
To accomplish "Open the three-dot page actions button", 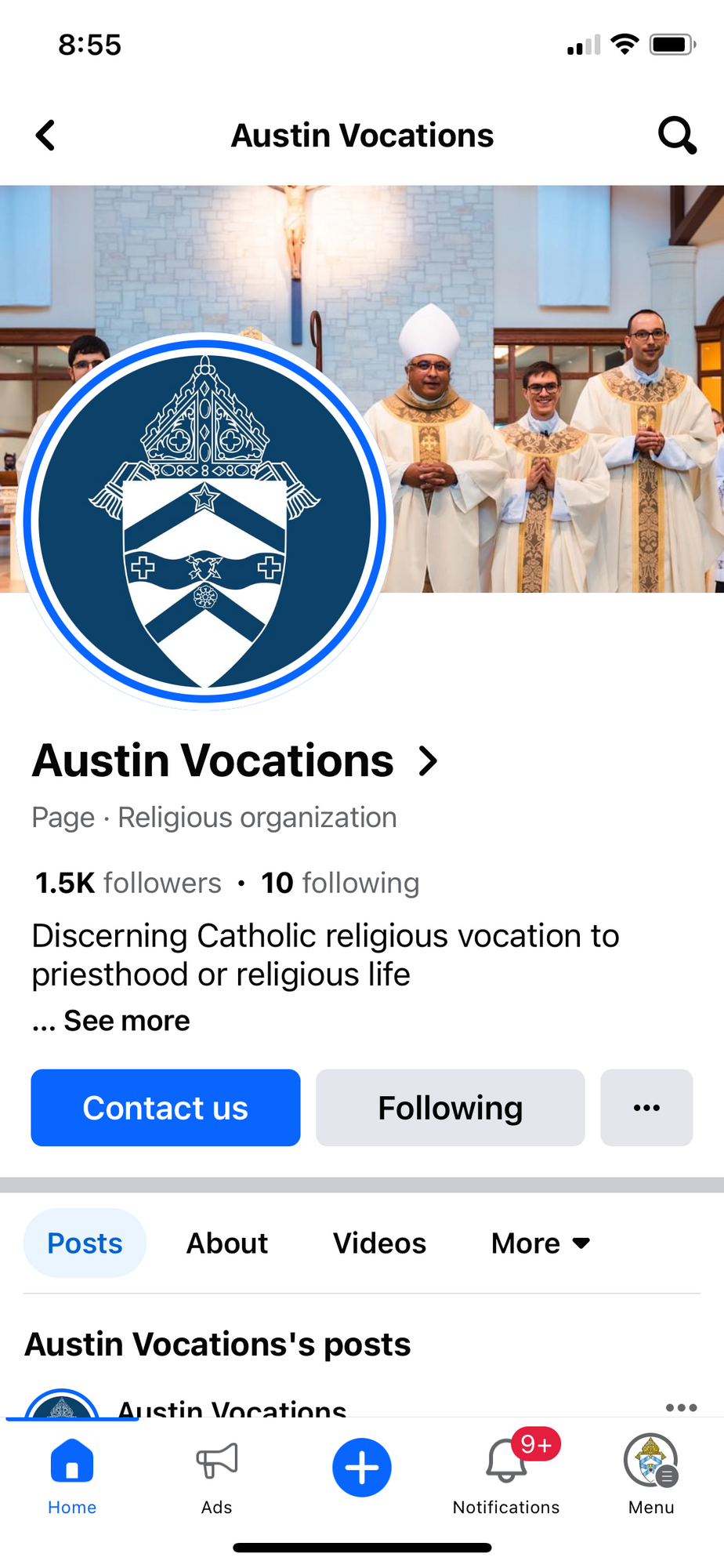I will tap(646, 1108).
